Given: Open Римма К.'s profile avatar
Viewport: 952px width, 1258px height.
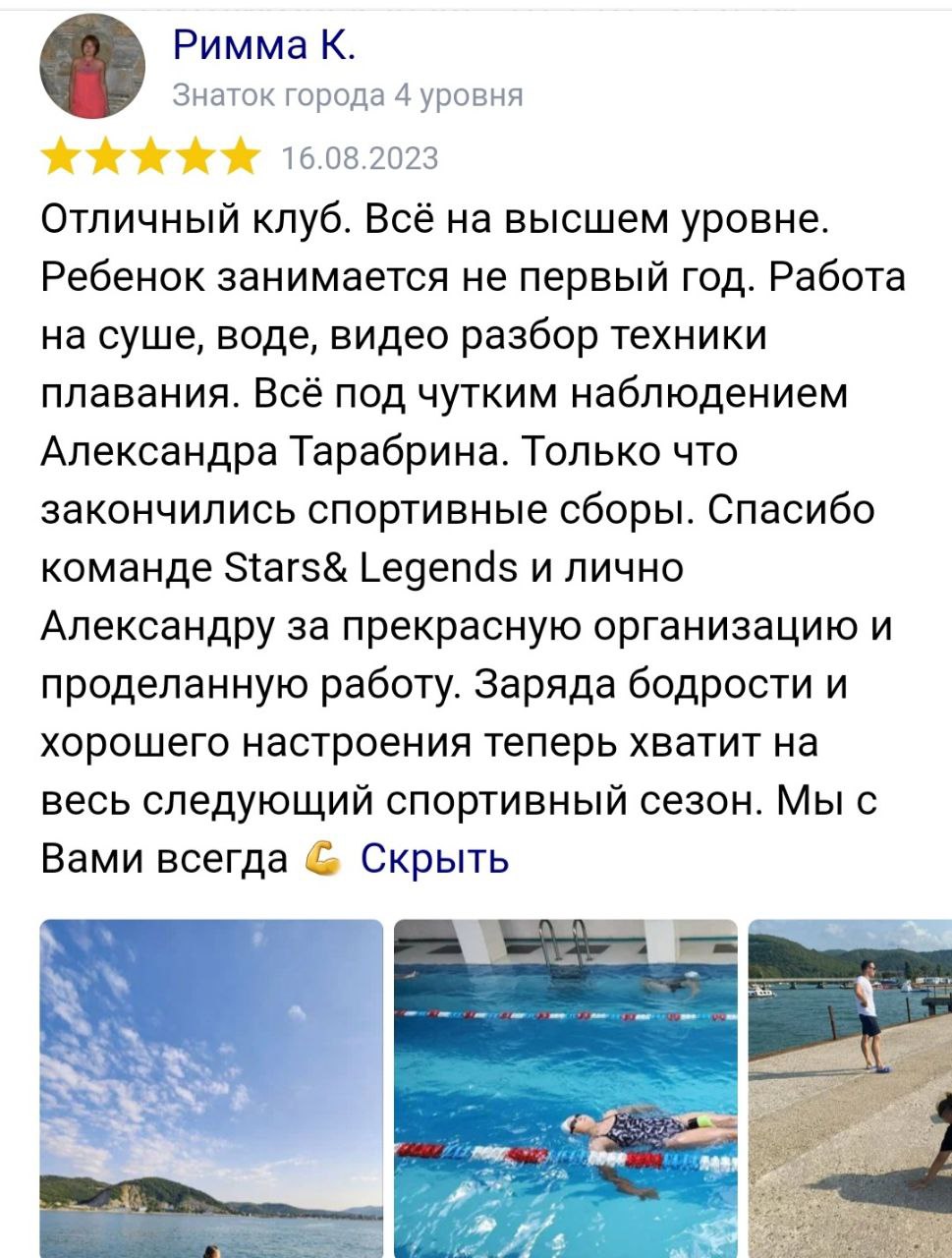Looking at the screenshot, I should click(x=92, y=66).
